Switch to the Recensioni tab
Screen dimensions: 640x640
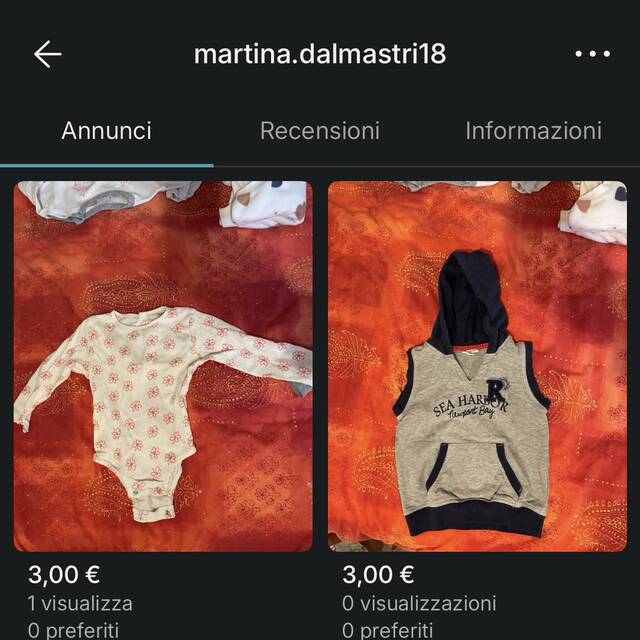[x=320, y=131]
